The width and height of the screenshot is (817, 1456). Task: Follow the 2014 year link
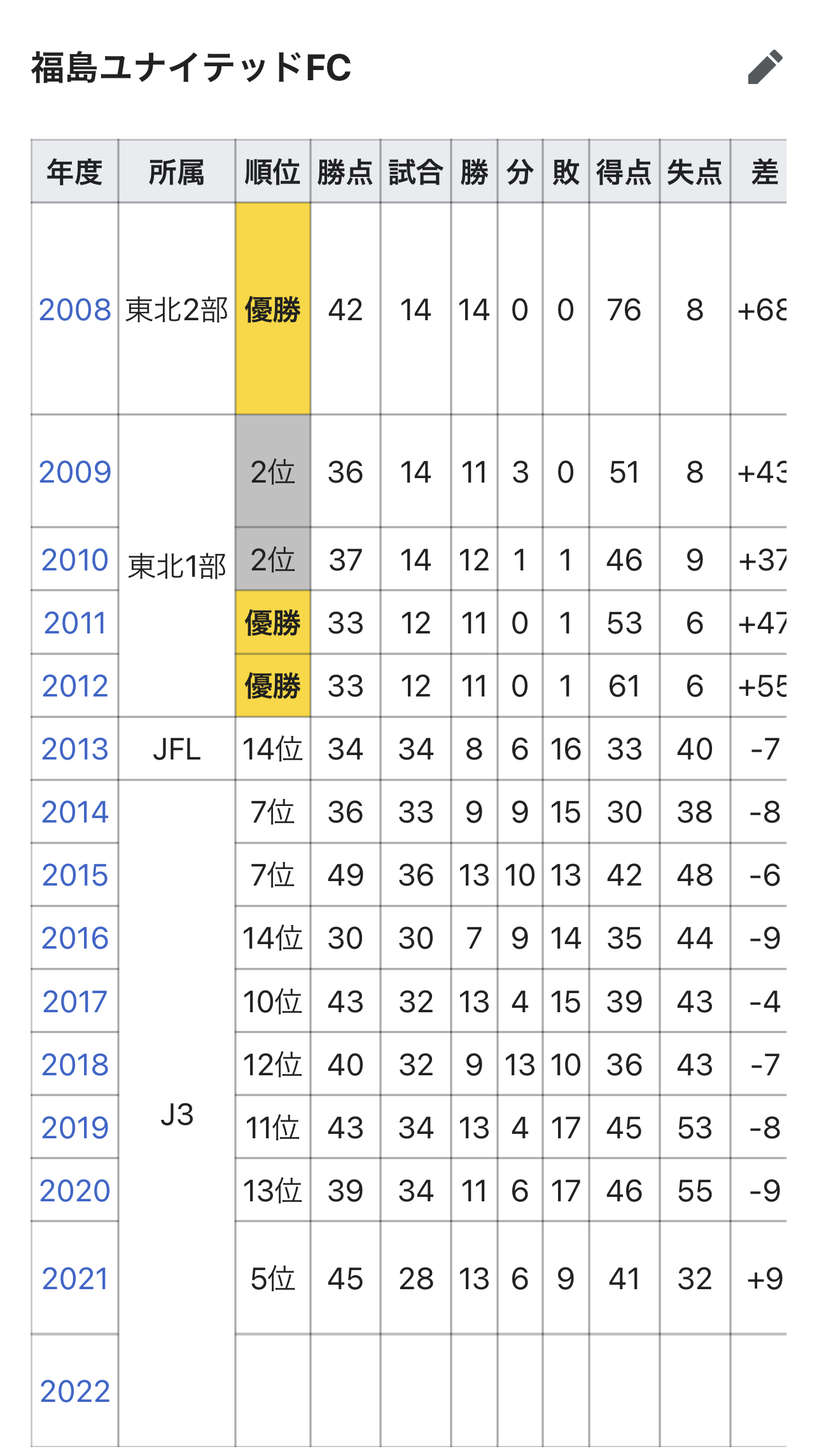[x=75, y=812]
